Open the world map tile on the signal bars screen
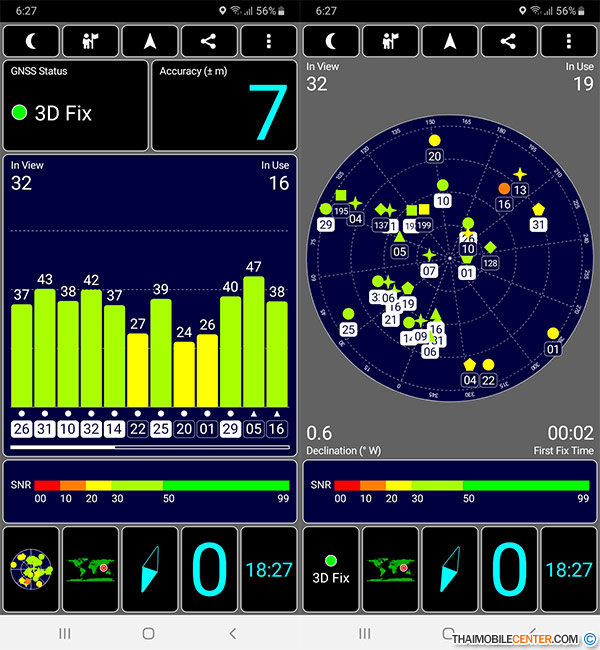Image resolution: width=600 pixels, height=650 pixels. tap(90, 569)
